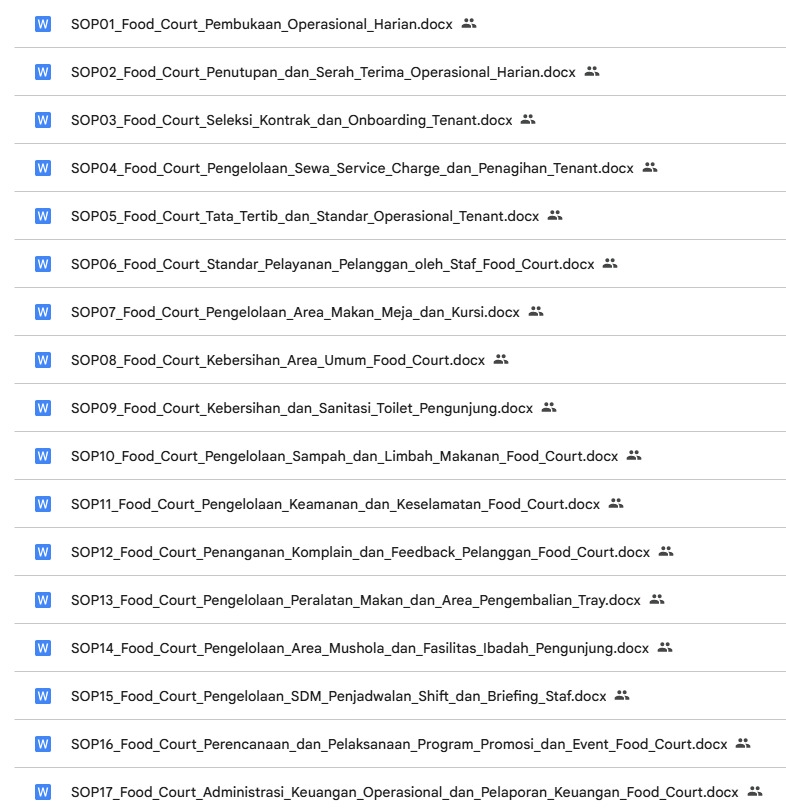Screen dimensions: 786x811
Task: Select SOP05 Tata Tertib Tenant file
Action: [305, 215]
